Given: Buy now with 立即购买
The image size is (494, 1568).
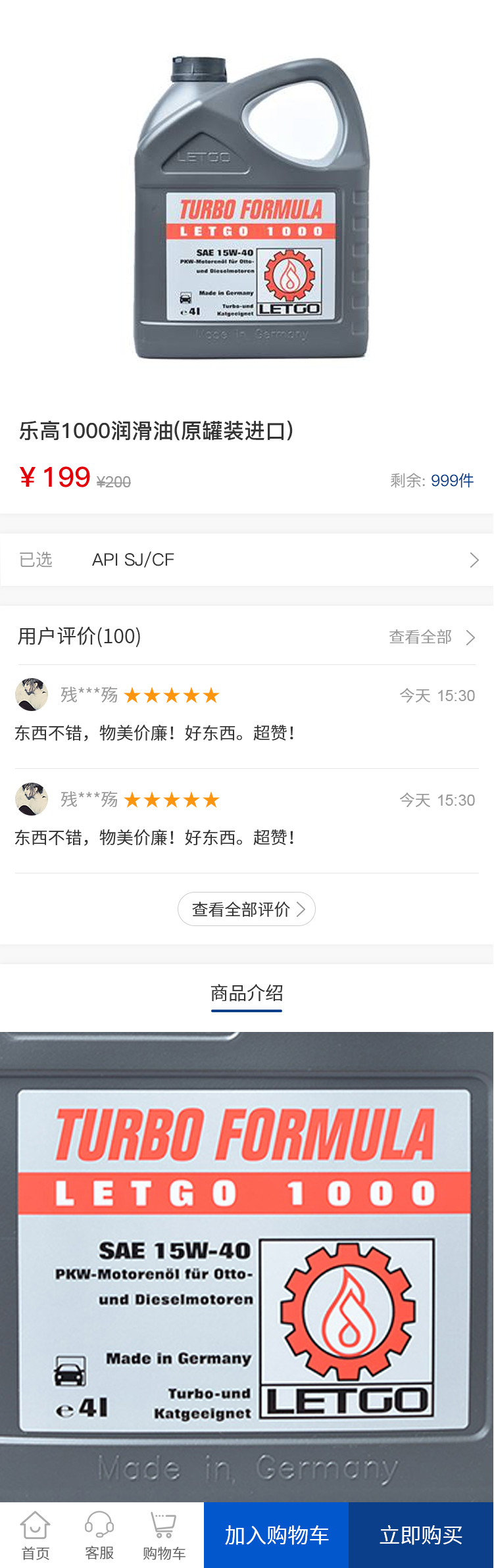Looking at the screenshot, I should (421, 1535).
